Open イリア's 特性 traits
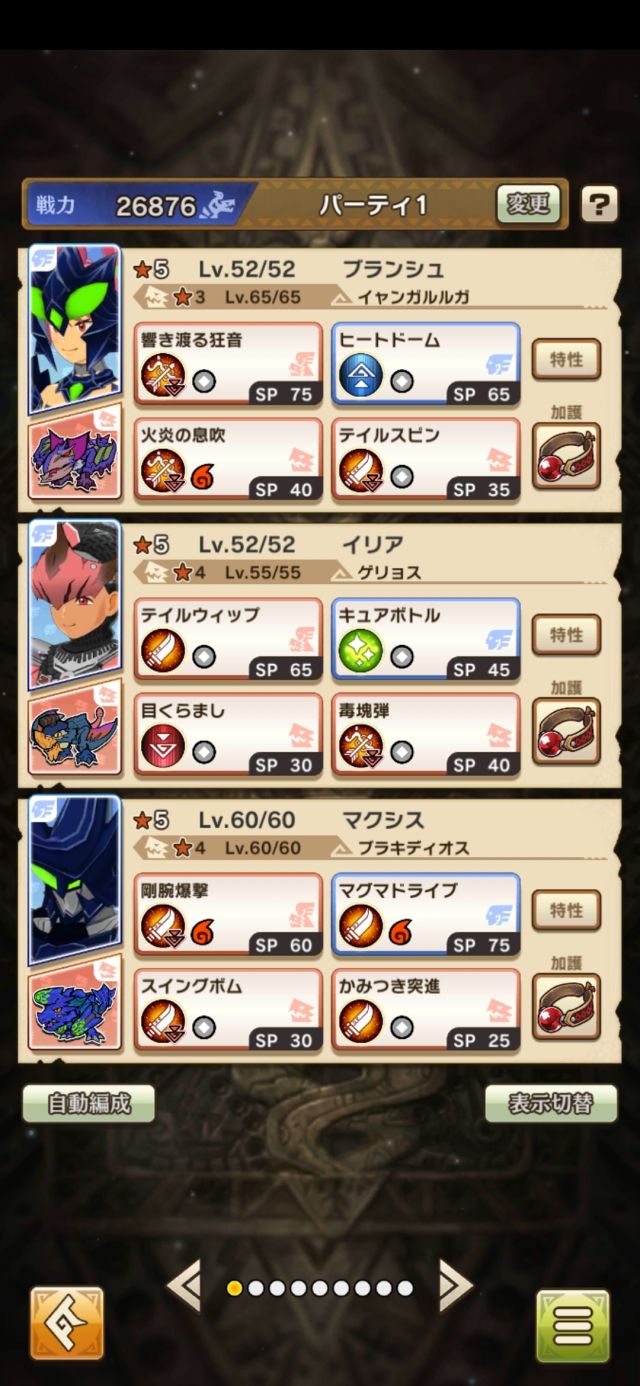Screen dimensions: 640x1386 566,634
